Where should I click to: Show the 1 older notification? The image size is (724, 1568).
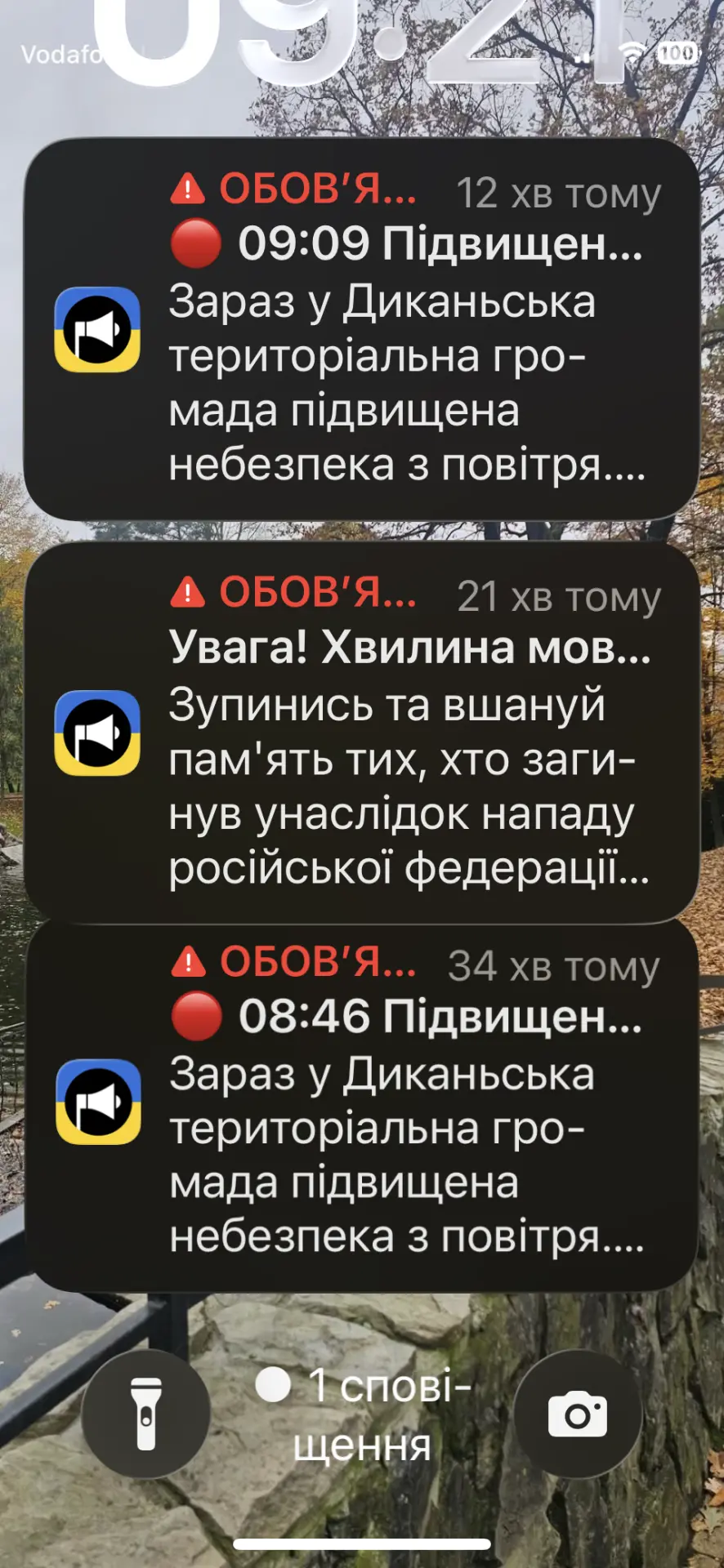coord(362,1415)
